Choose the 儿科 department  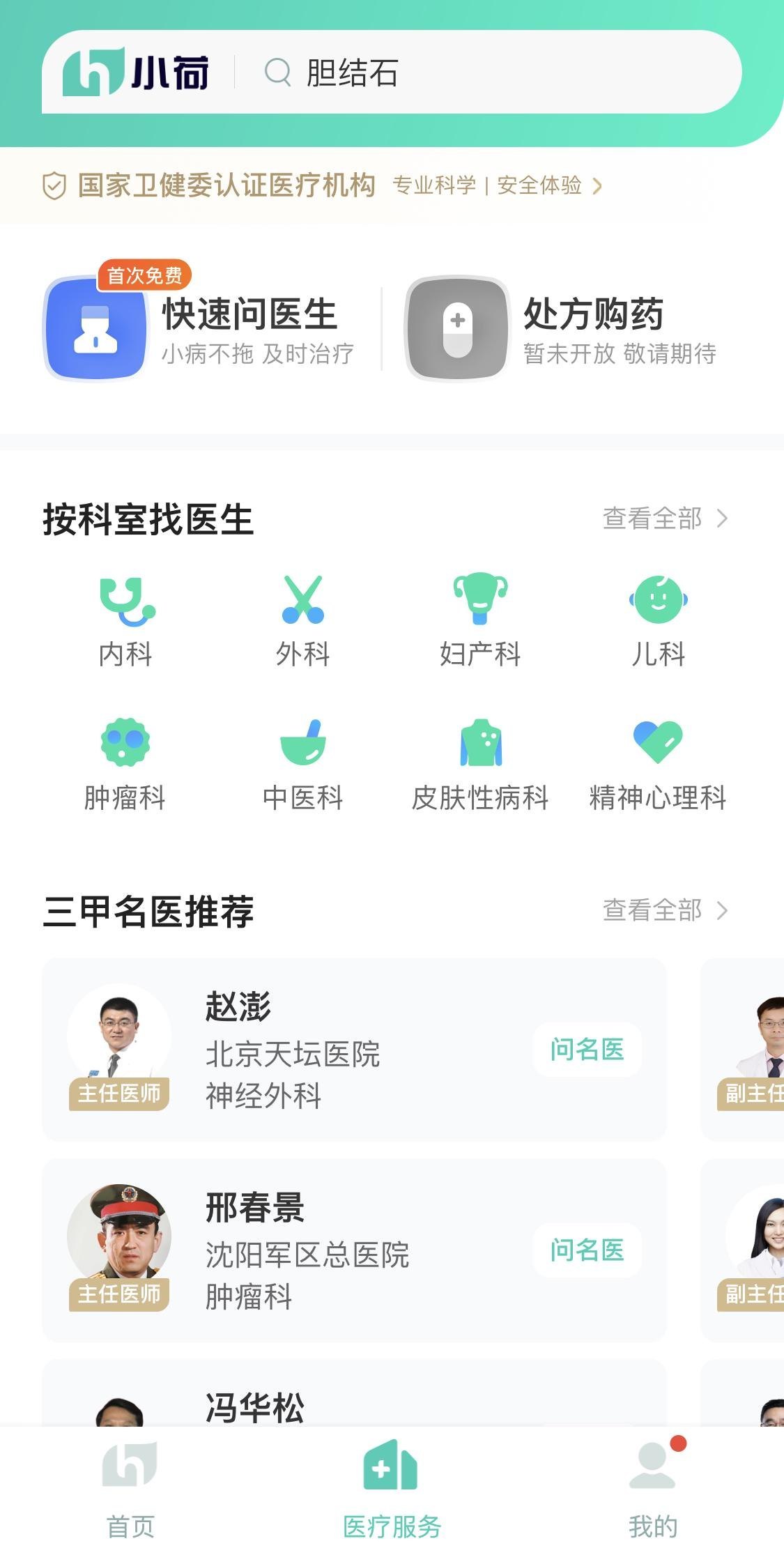tap(659, 622)
